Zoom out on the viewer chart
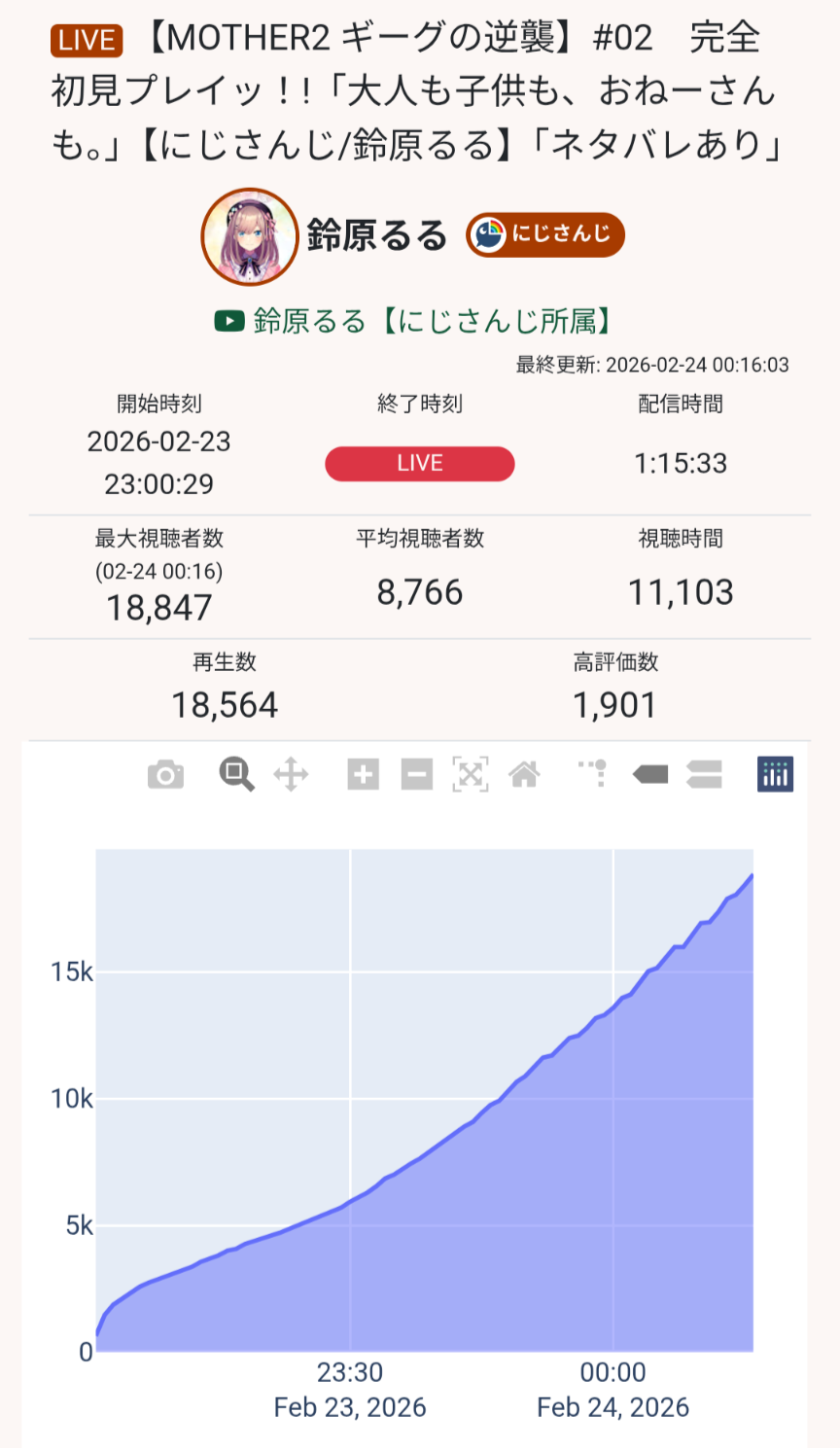The width and height of the screenshot is (840, 1448). pos(417,775)
